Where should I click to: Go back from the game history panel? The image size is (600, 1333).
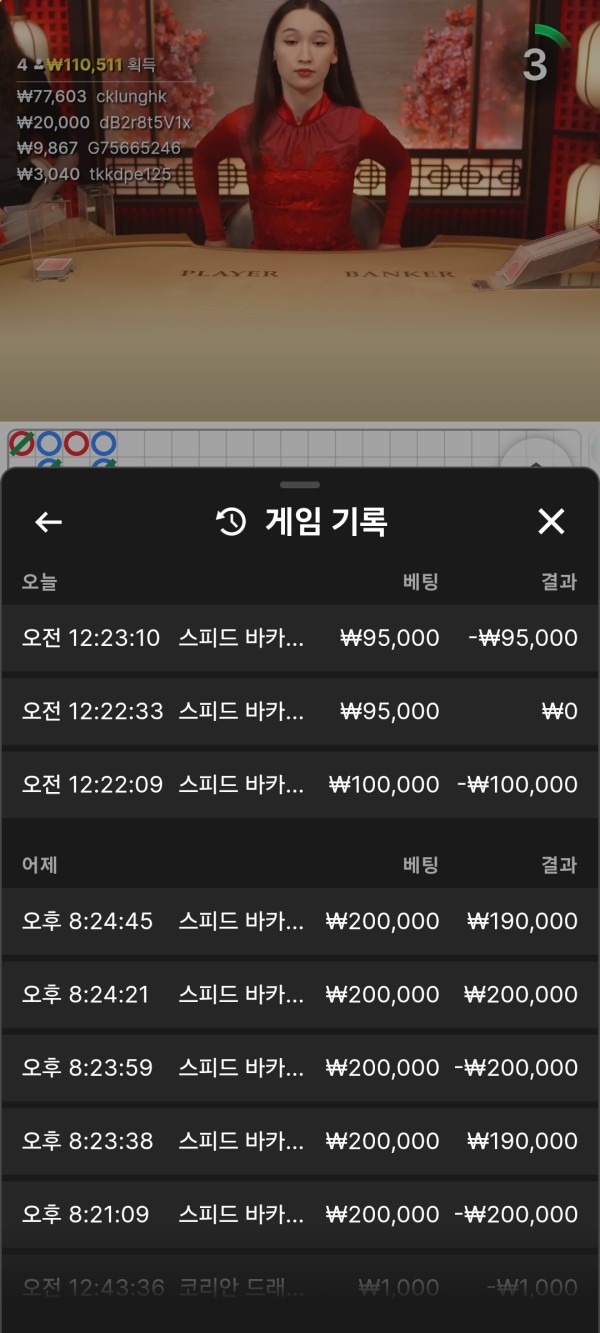[48, 521]
